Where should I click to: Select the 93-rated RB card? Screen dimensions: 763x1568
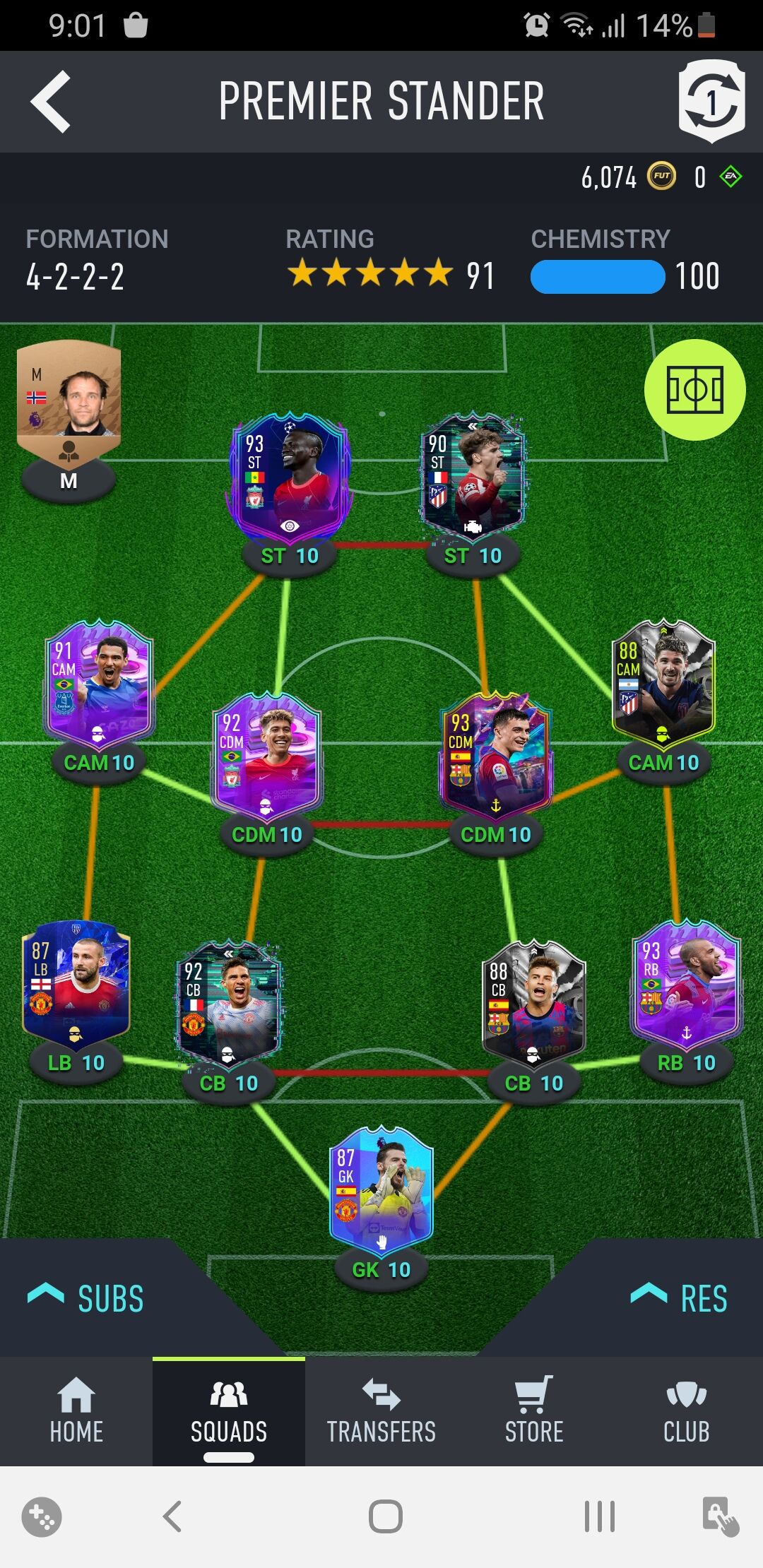(685, 982)
